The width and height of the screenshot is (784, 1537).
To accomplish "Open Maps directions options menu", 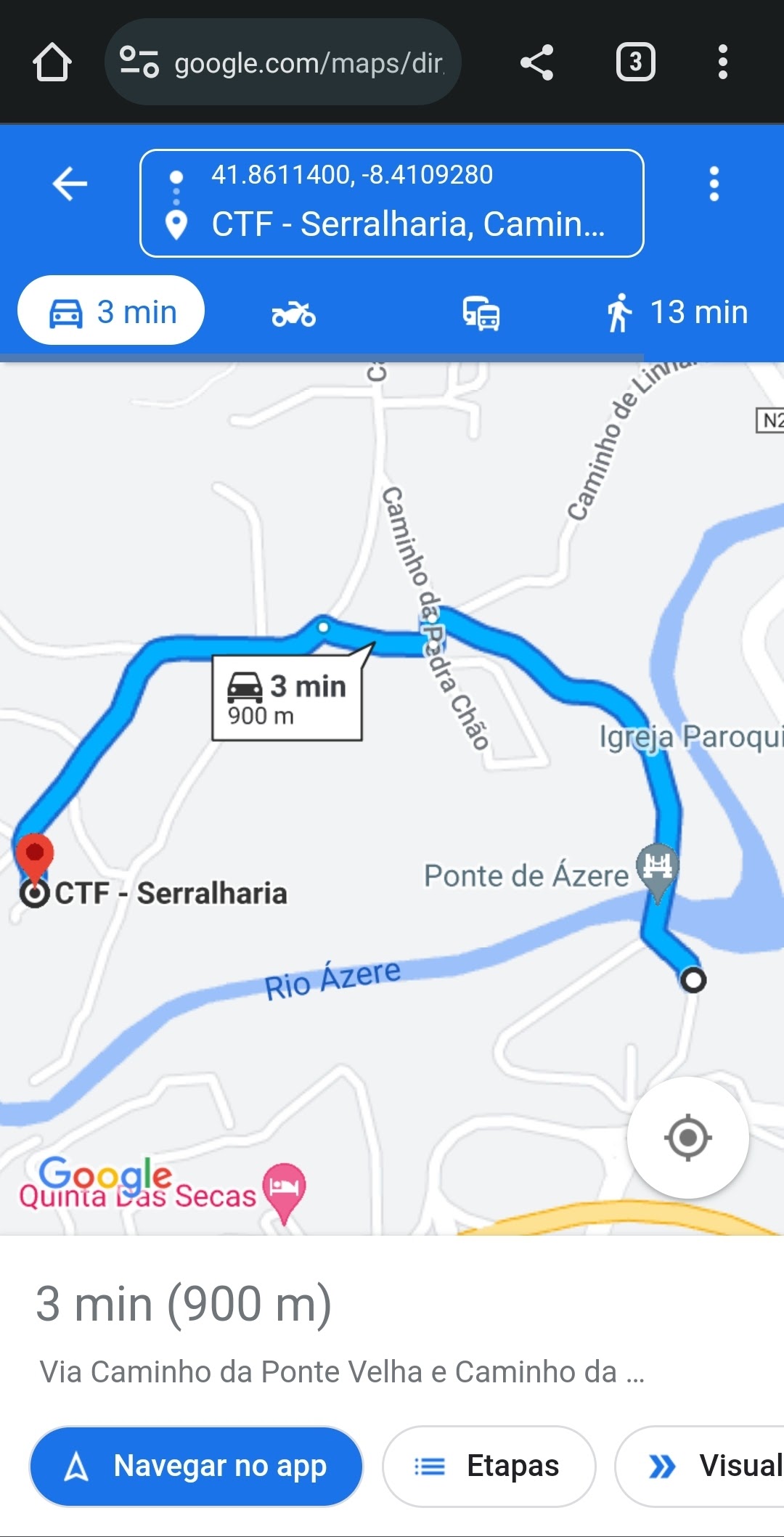I will tap(714, 184).
